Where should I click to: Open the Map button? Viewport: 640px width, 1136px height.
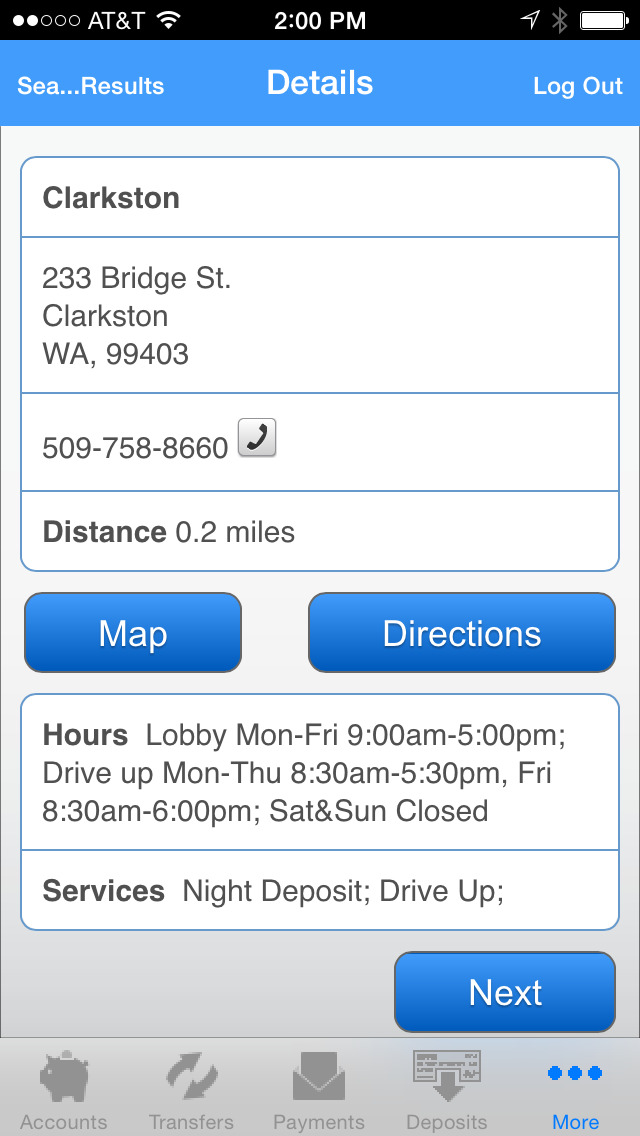click(133, 633)
